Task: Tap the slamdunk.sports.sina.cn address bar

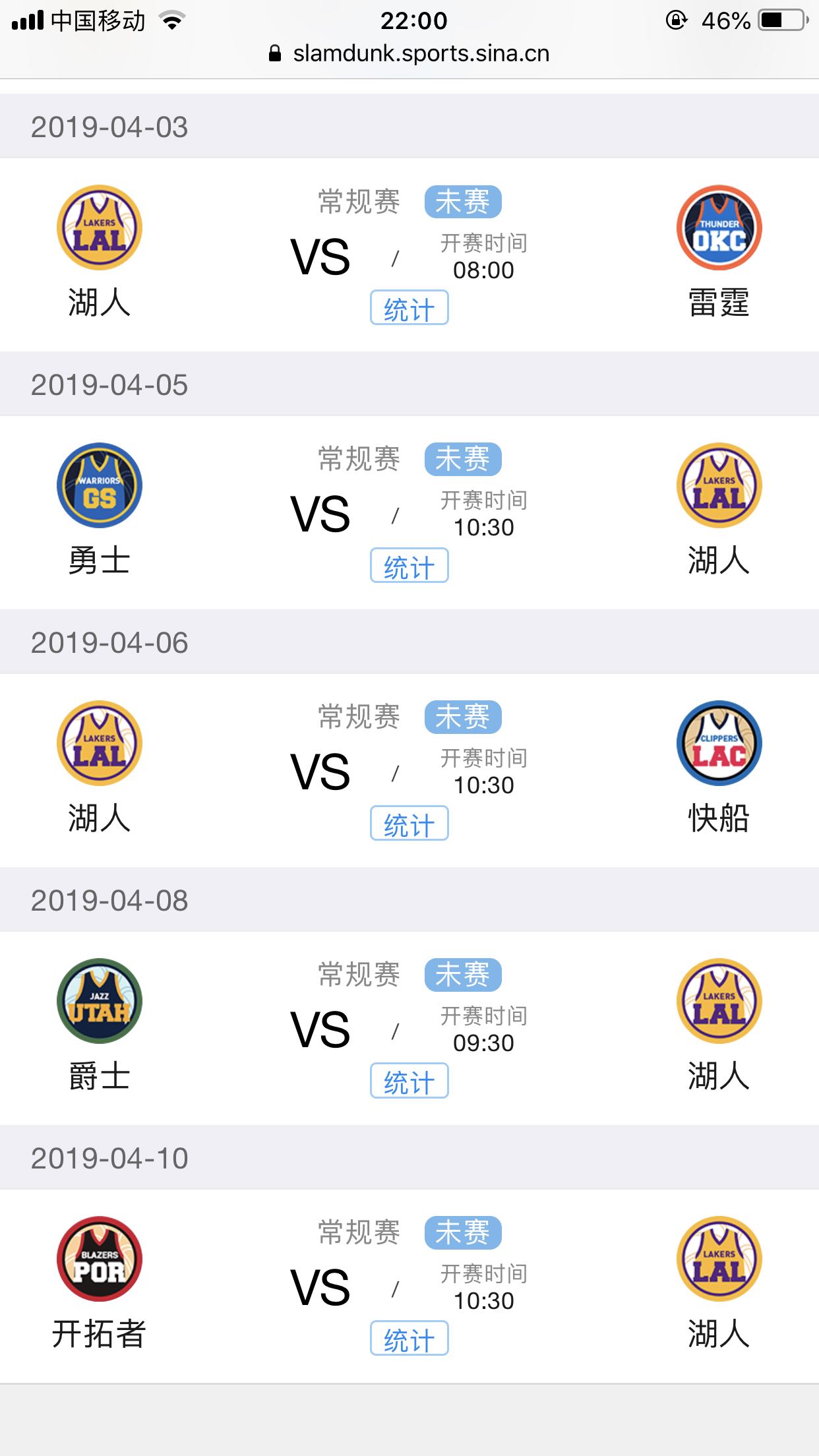Action: tap(409, 53)
